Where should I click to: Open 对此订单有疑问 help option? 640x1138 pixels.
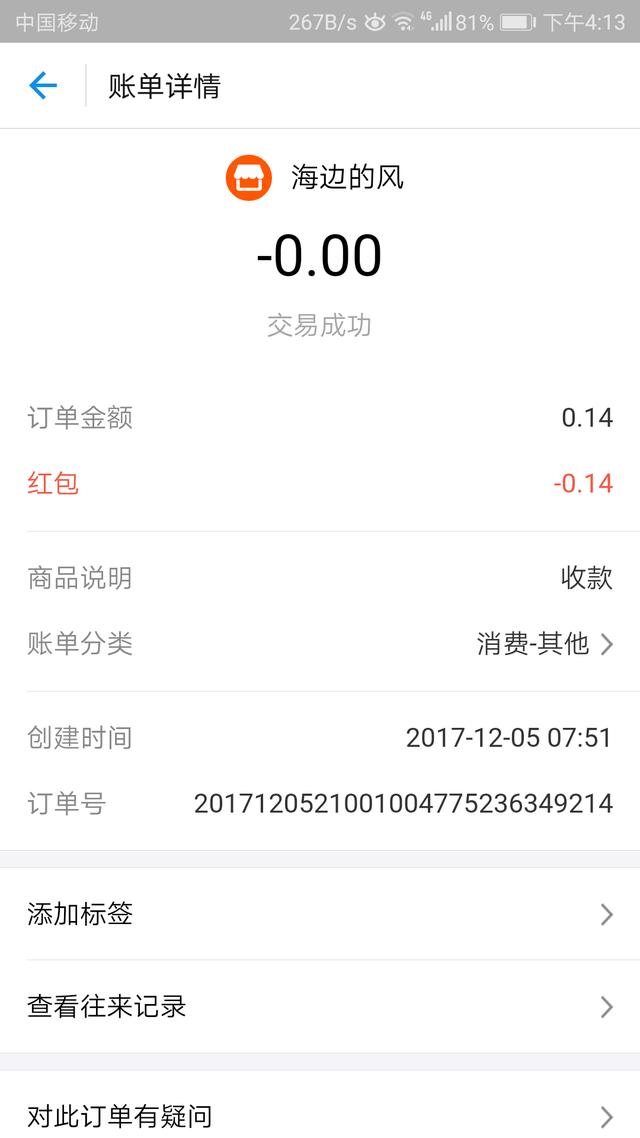pos(320,1114)
